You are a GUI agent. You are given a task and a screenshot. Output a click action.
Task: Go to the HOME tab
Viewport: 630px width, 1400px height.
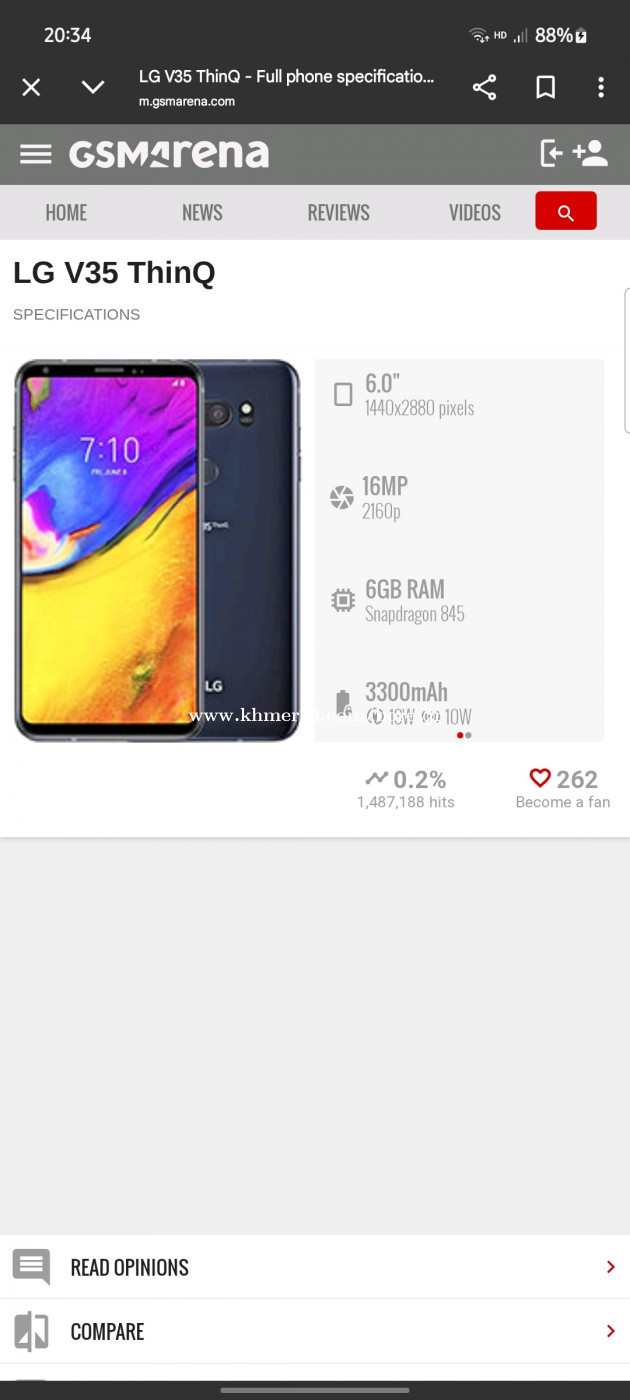point(66,212)
